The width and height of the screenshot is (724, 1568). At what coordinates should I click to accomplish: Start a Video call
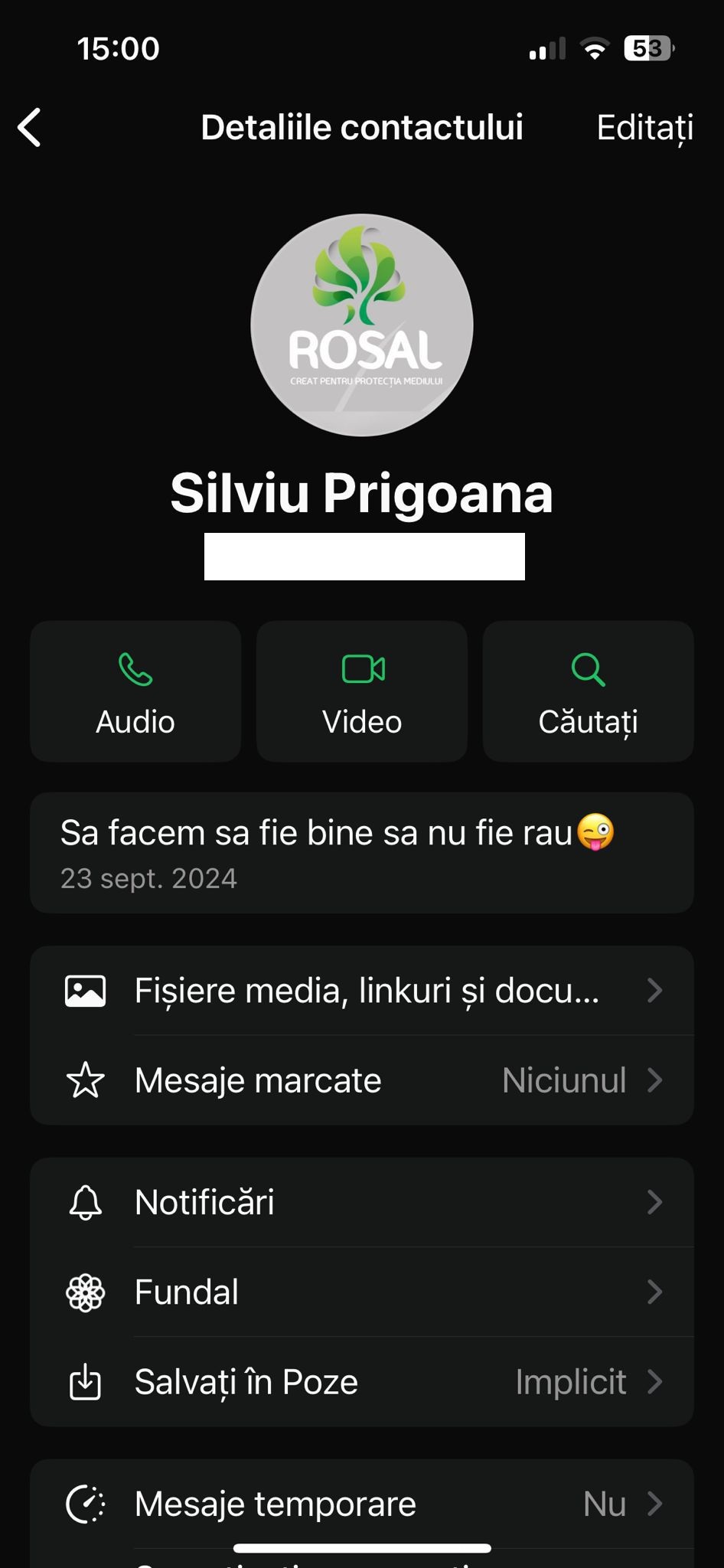(x=362, y=691)
